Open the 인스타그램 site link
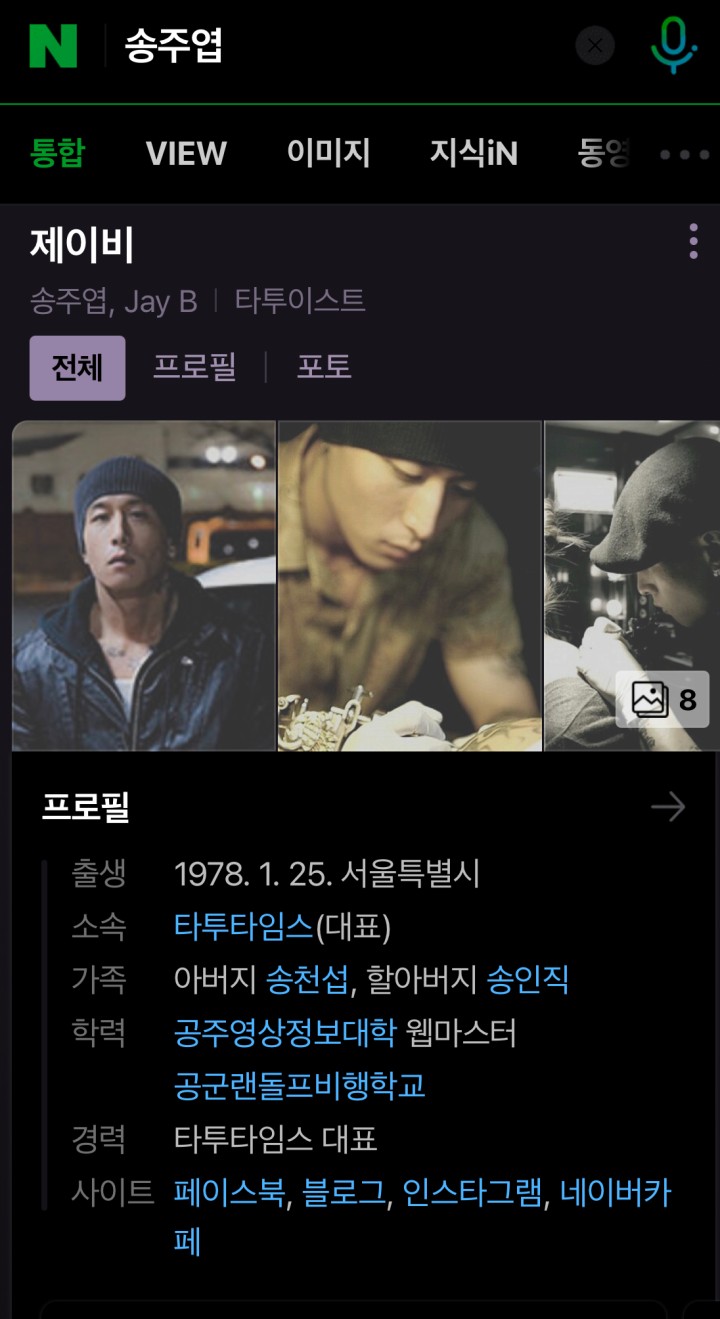The height and width of the screenshot is (1319, 720). click(x=472, y=1192)
